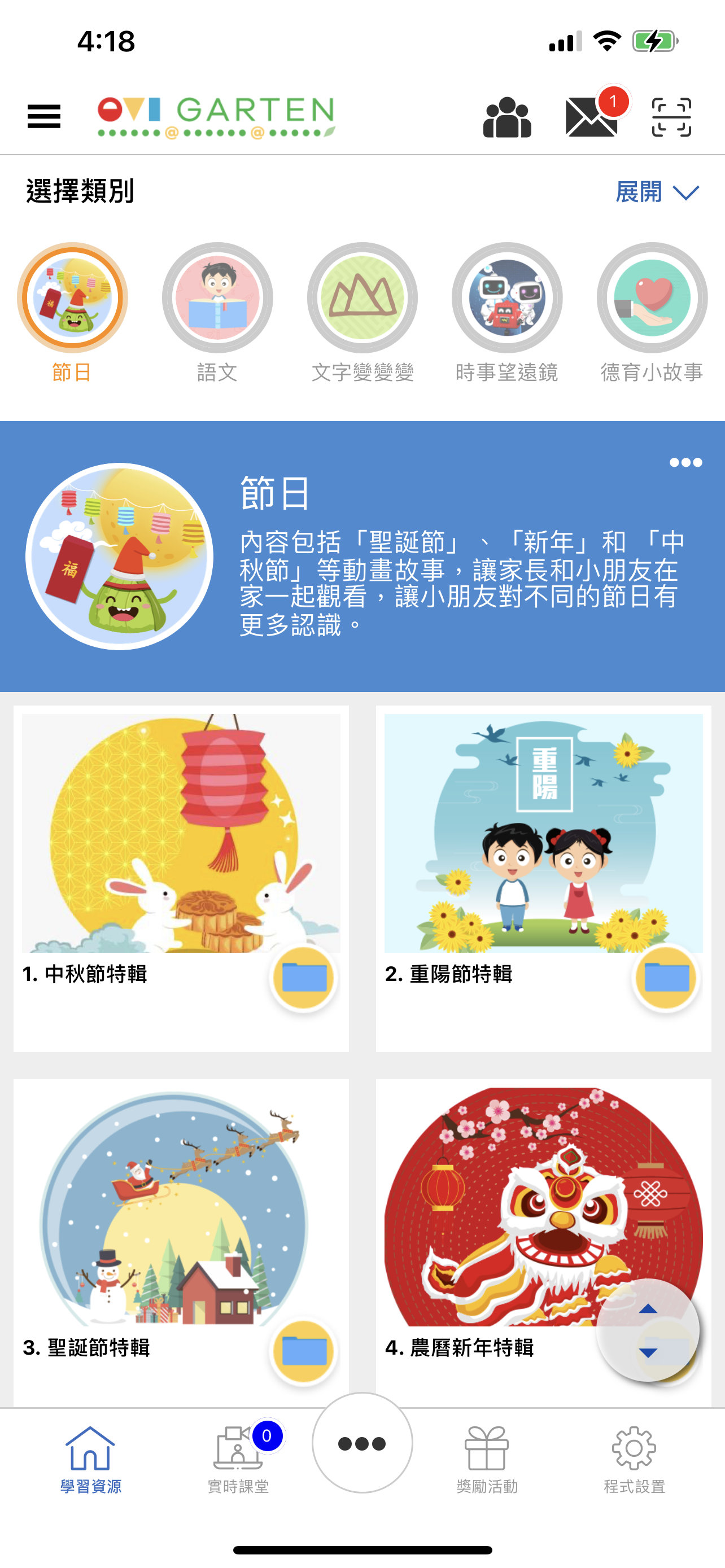Select the 語文 category
Image resolution: width=725 pixels, height=1568 pixels.
(217, 297)
